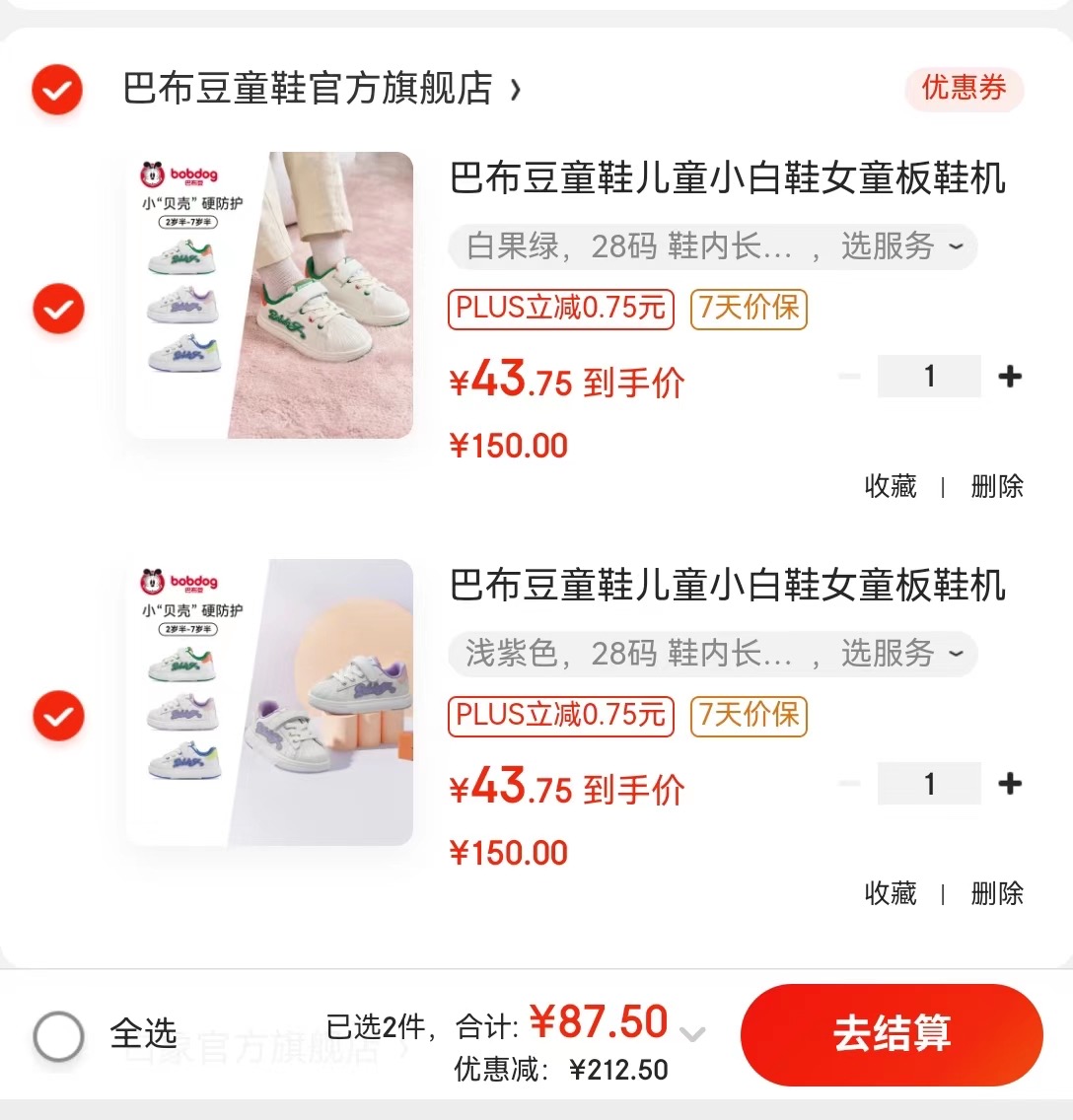
Task: Expand the 白果绿 28码 options dropdown
Action: 712,246
